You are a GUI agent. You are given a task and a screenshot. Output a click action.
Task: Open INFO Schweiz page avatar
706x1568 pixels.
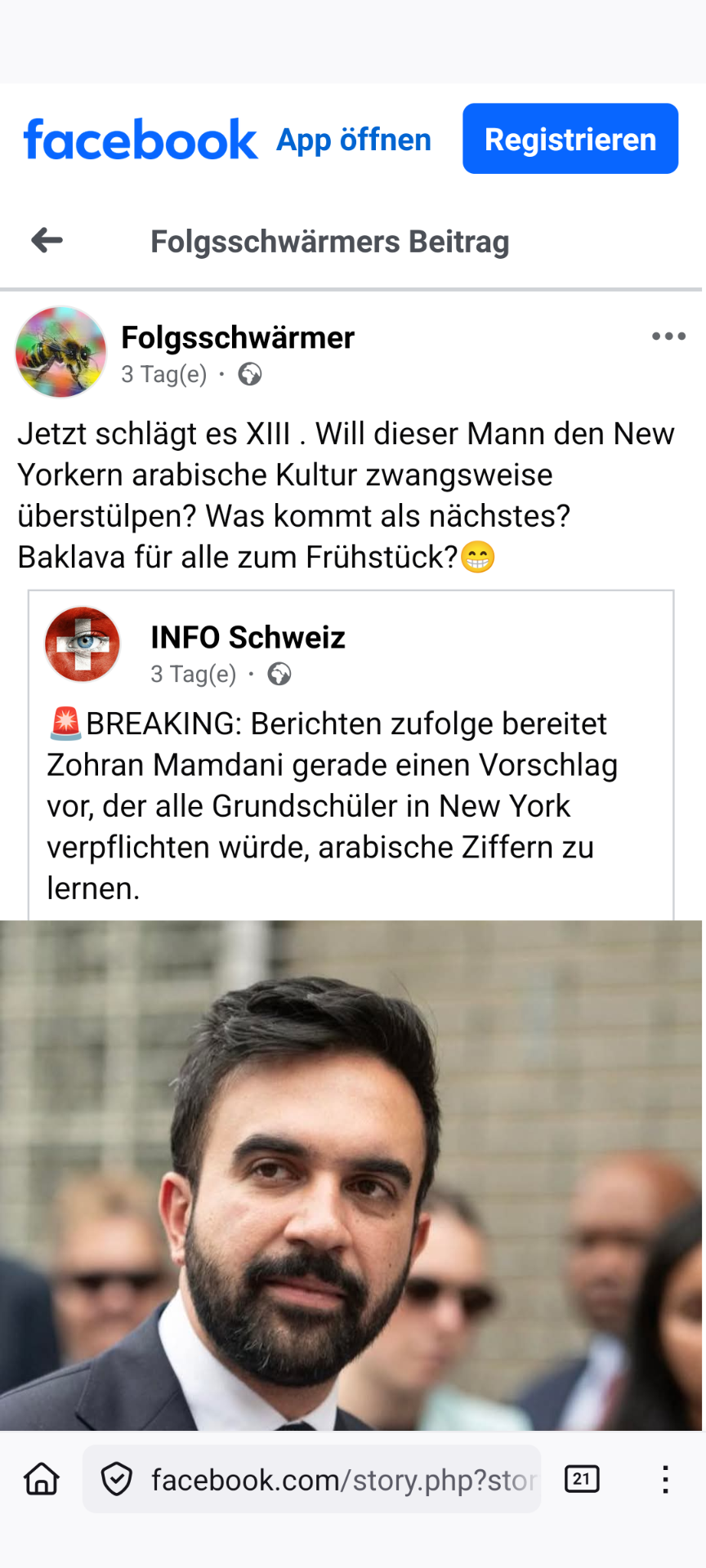pyautogui.click(x=82, y=644)
